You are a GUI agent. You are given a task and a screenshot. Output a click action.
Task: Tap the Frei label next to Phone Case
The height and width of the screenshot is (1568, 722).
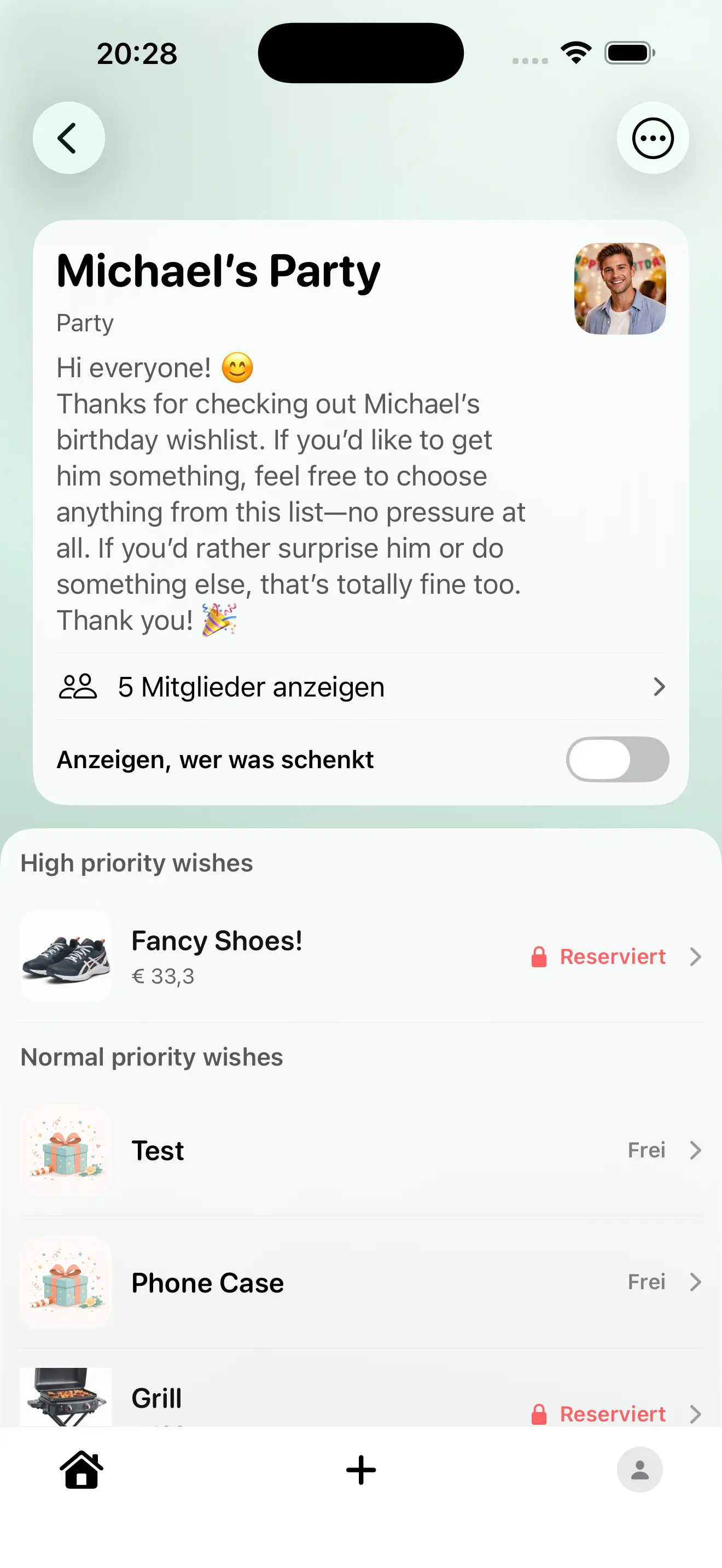[x=646, y=1282]
